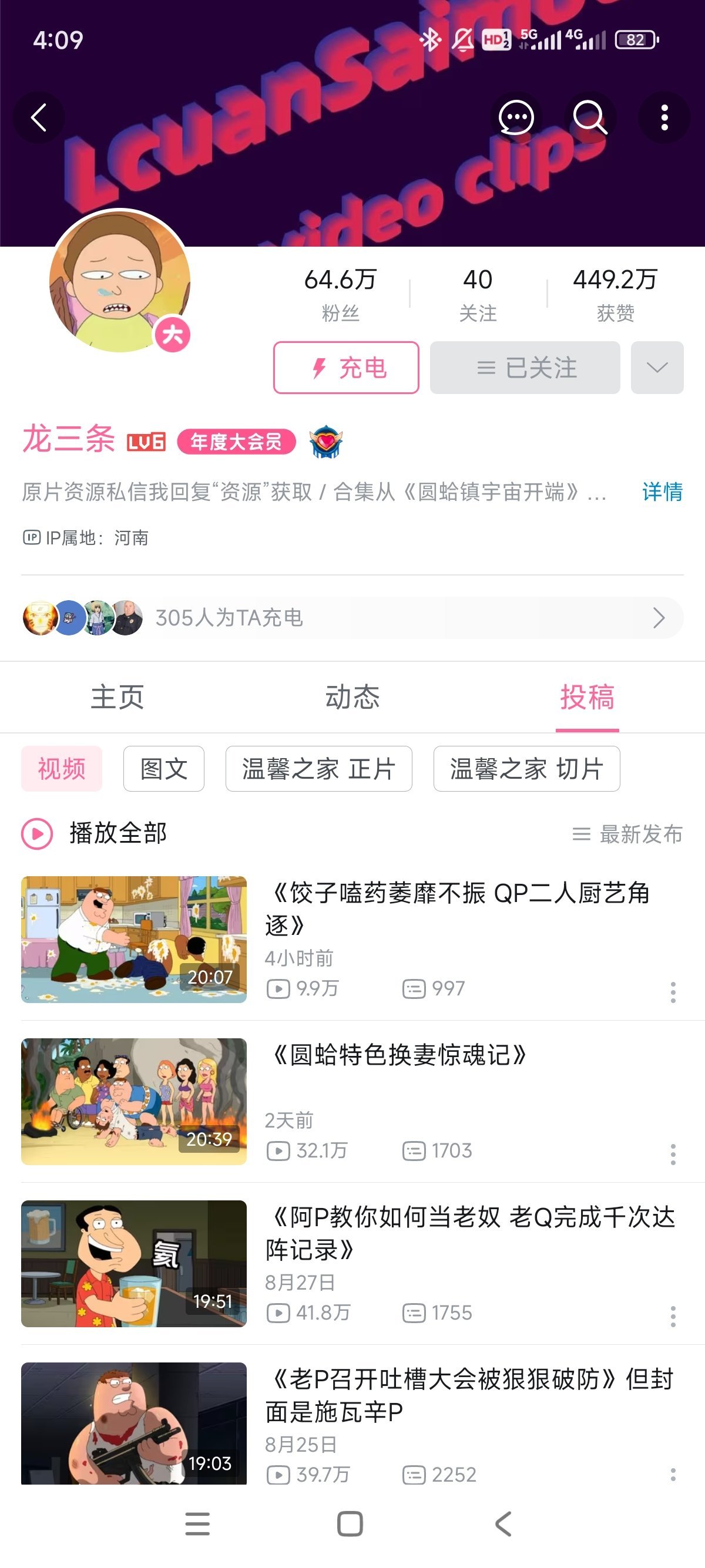Switch to the 主页 tab
The height and width of the screenshot is (1568, 705).
point(117,697)
